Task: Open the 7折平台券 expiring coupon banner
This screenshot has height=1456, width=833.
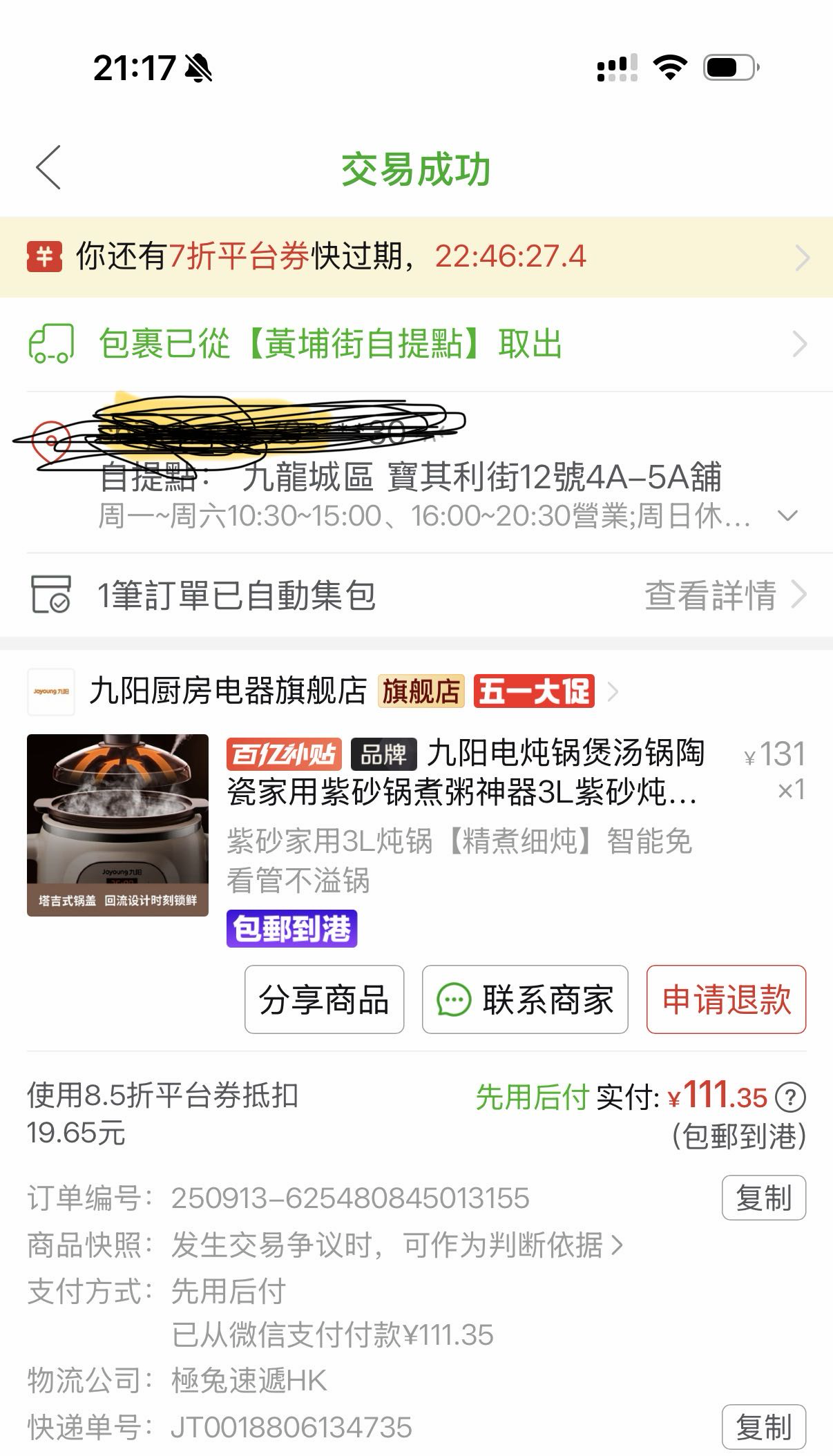Action: [x=416, y=257]
